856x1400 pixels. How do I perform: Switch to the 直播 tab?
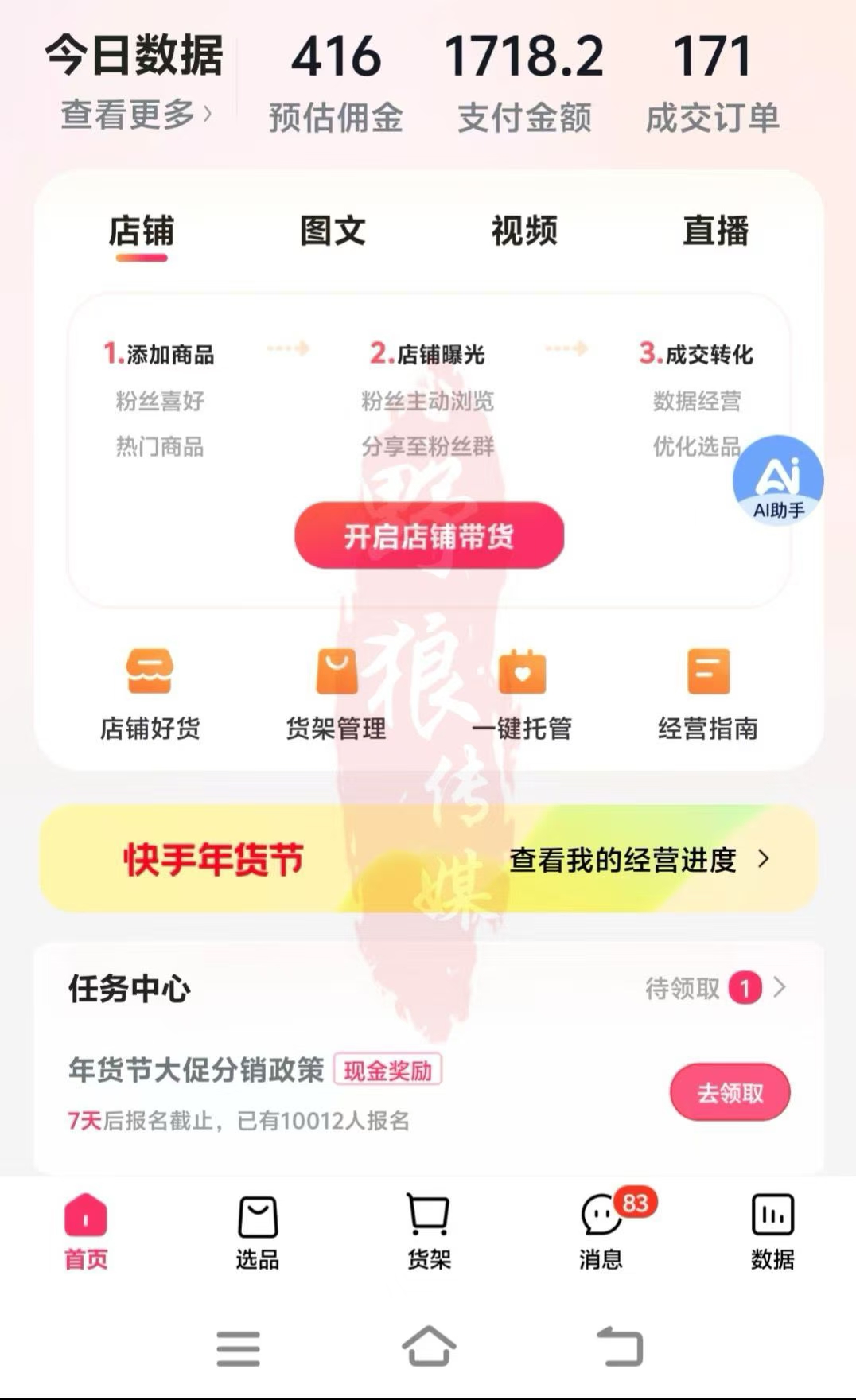click(x=714, y=231)
